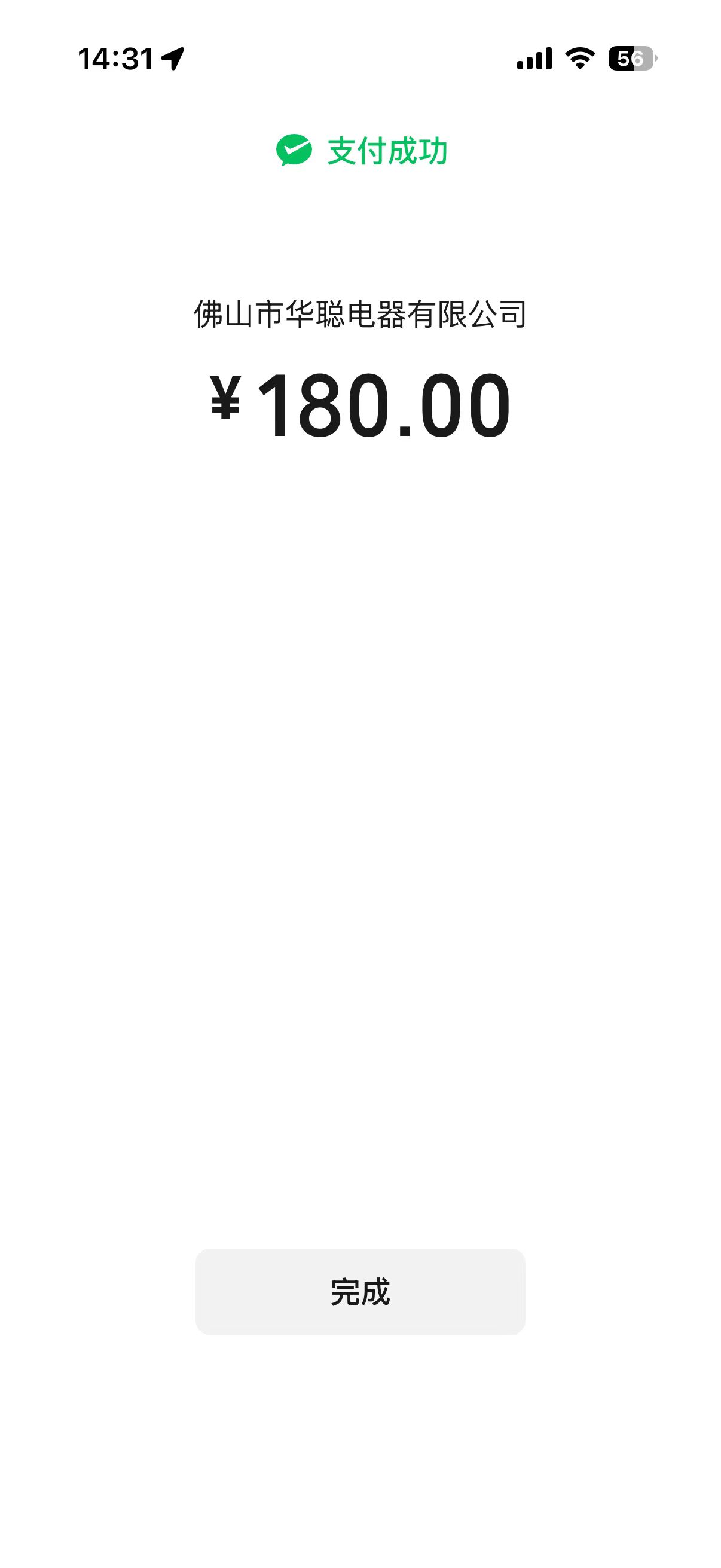The image size is (721, 1568).
Task: Tap the 完成 button to finish
Action: click(359, 1291)
